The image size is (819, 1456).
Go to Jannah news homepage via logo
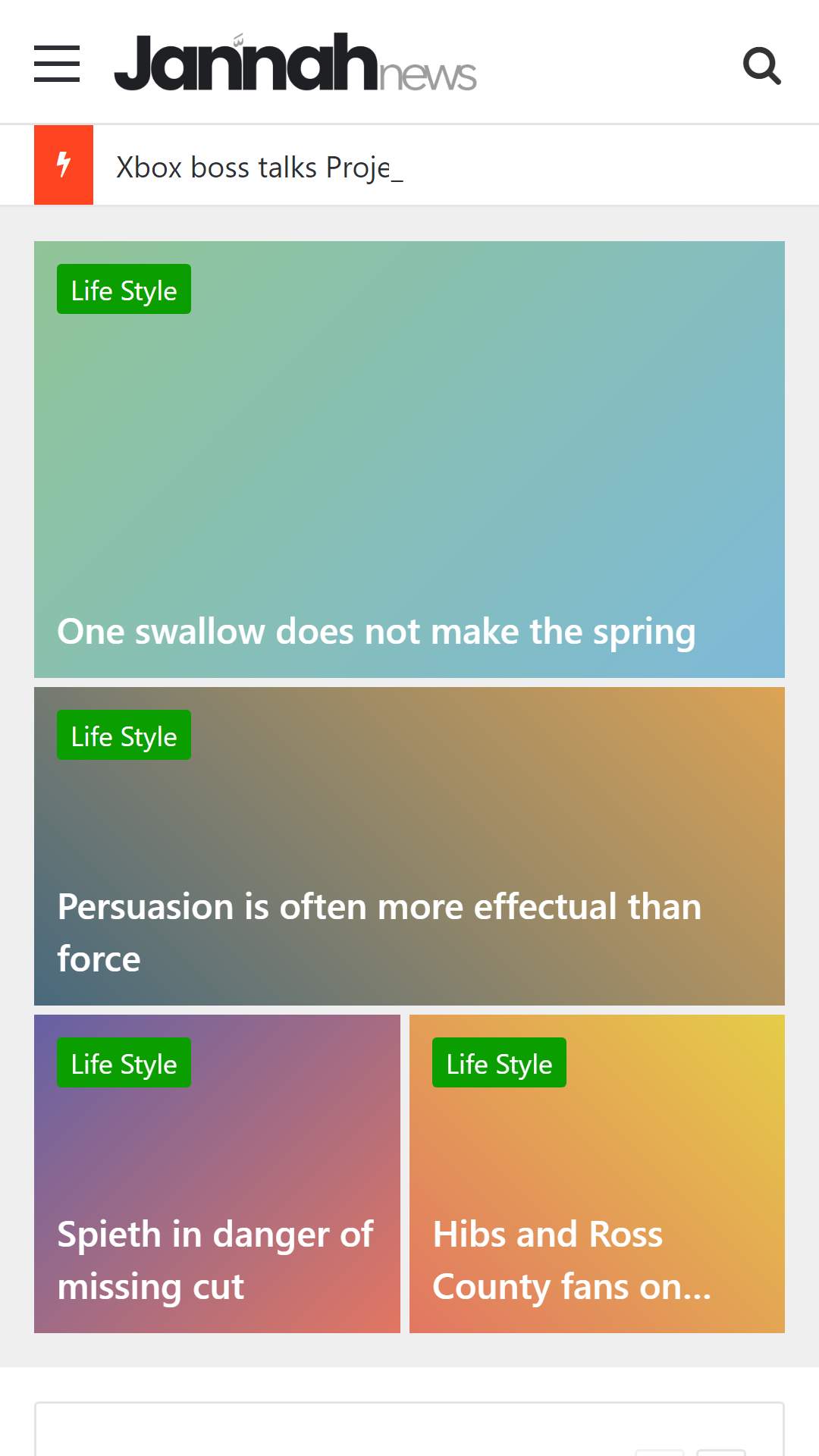pos(295,63)
